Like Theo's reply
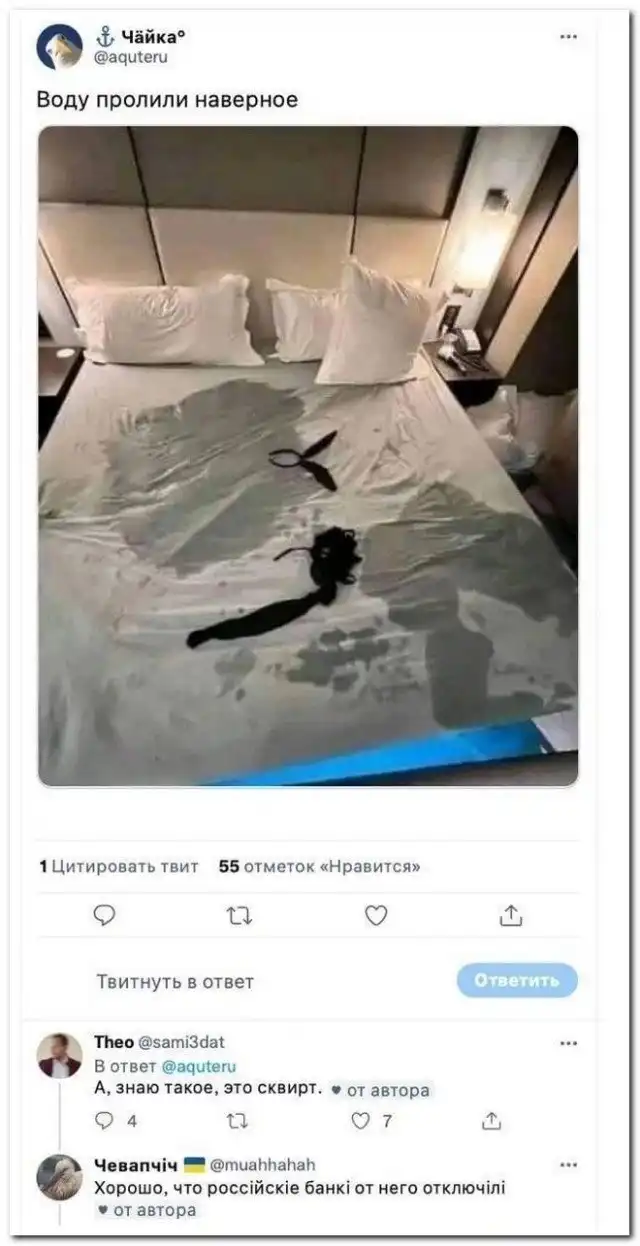Screen dimensions: 640x1246 click(x=361, y=1121)
